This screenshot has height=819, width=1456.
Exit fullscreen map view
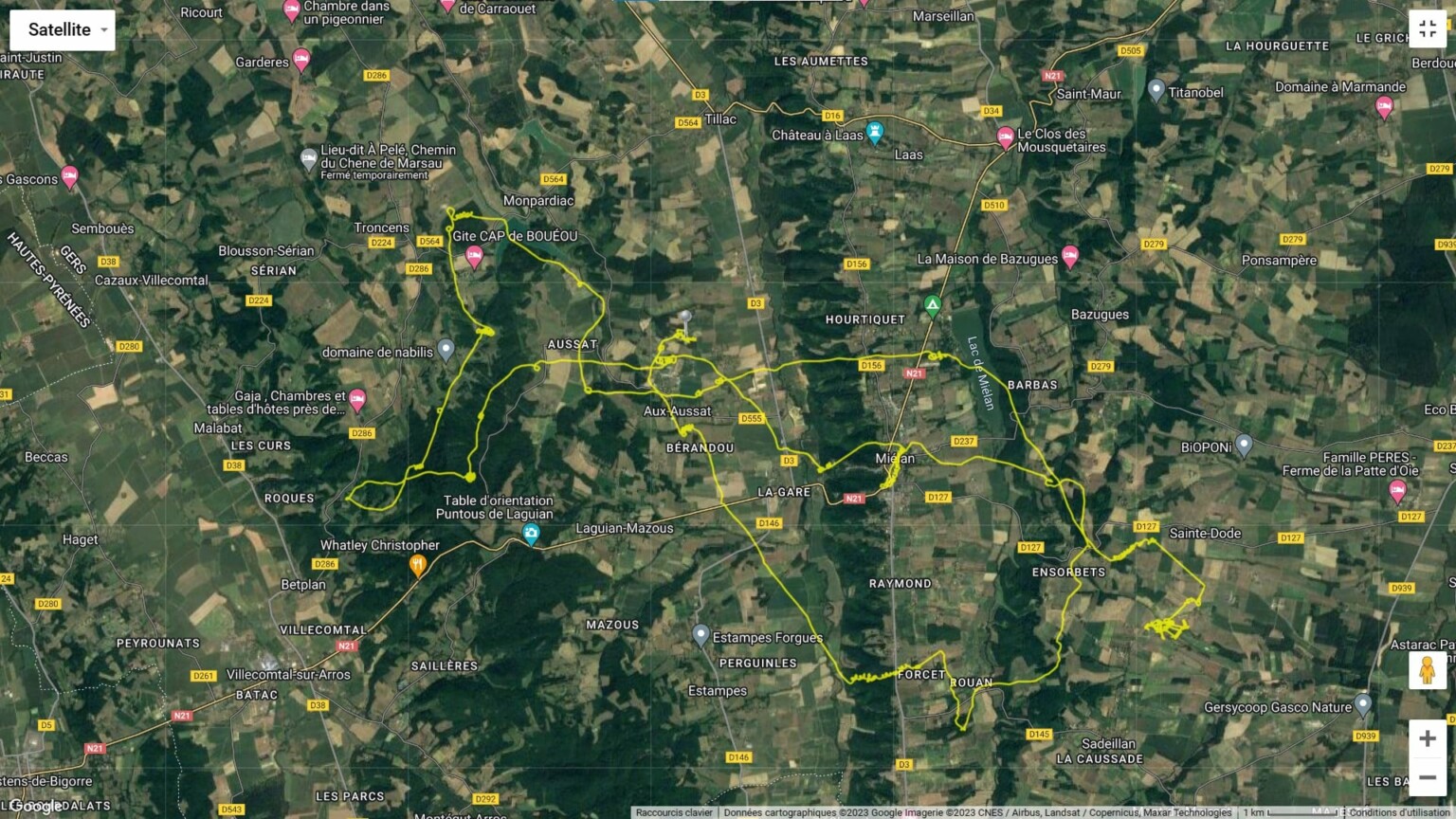1427,29
